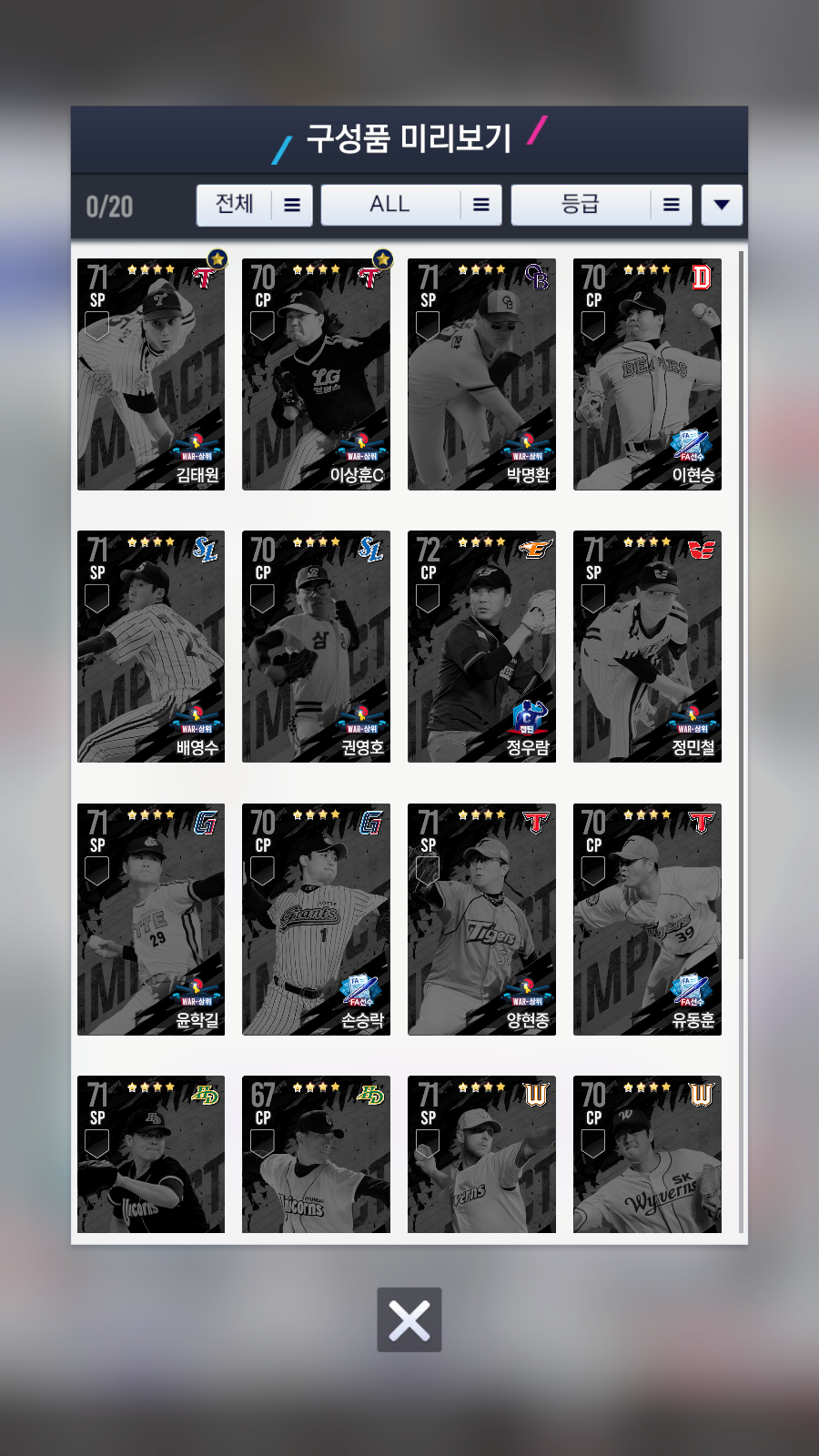Select the 이상훈C player card

[316, 374]
